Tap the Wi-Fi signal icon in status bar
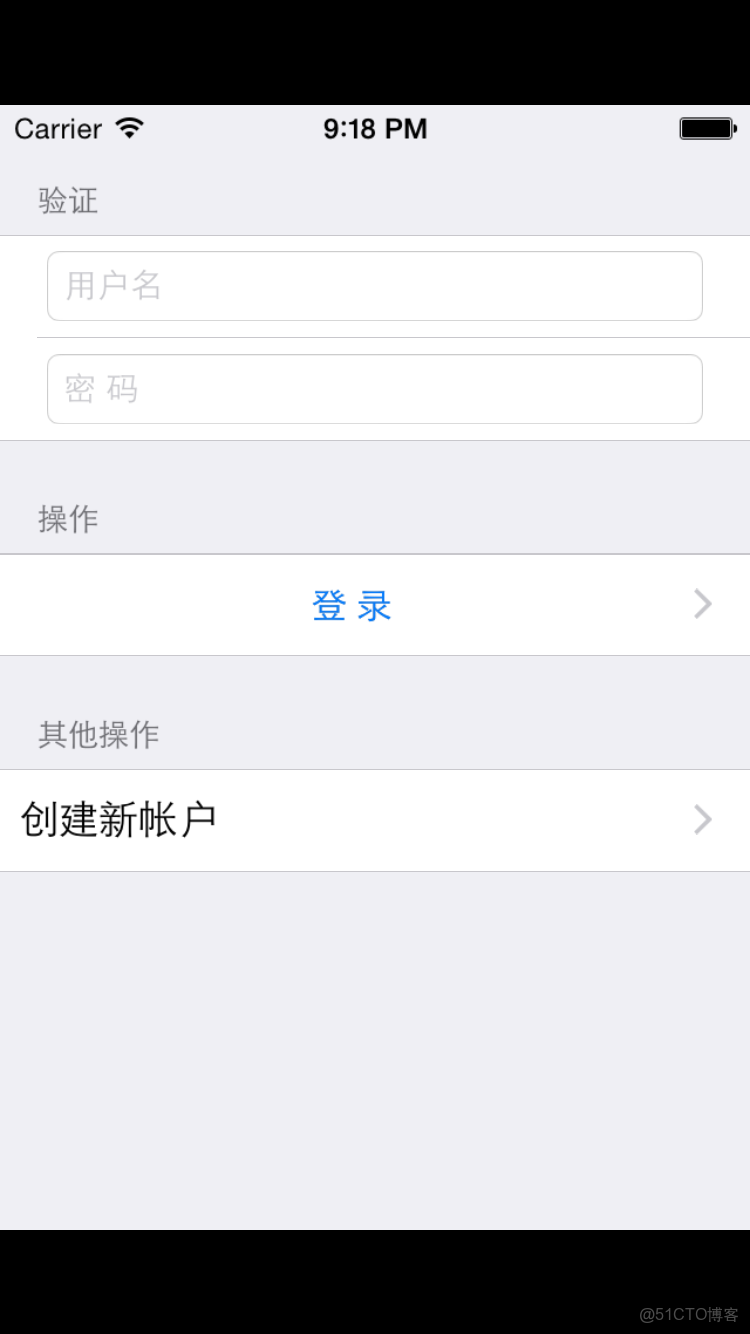The image size is (750, 1334). click(131, 128)
